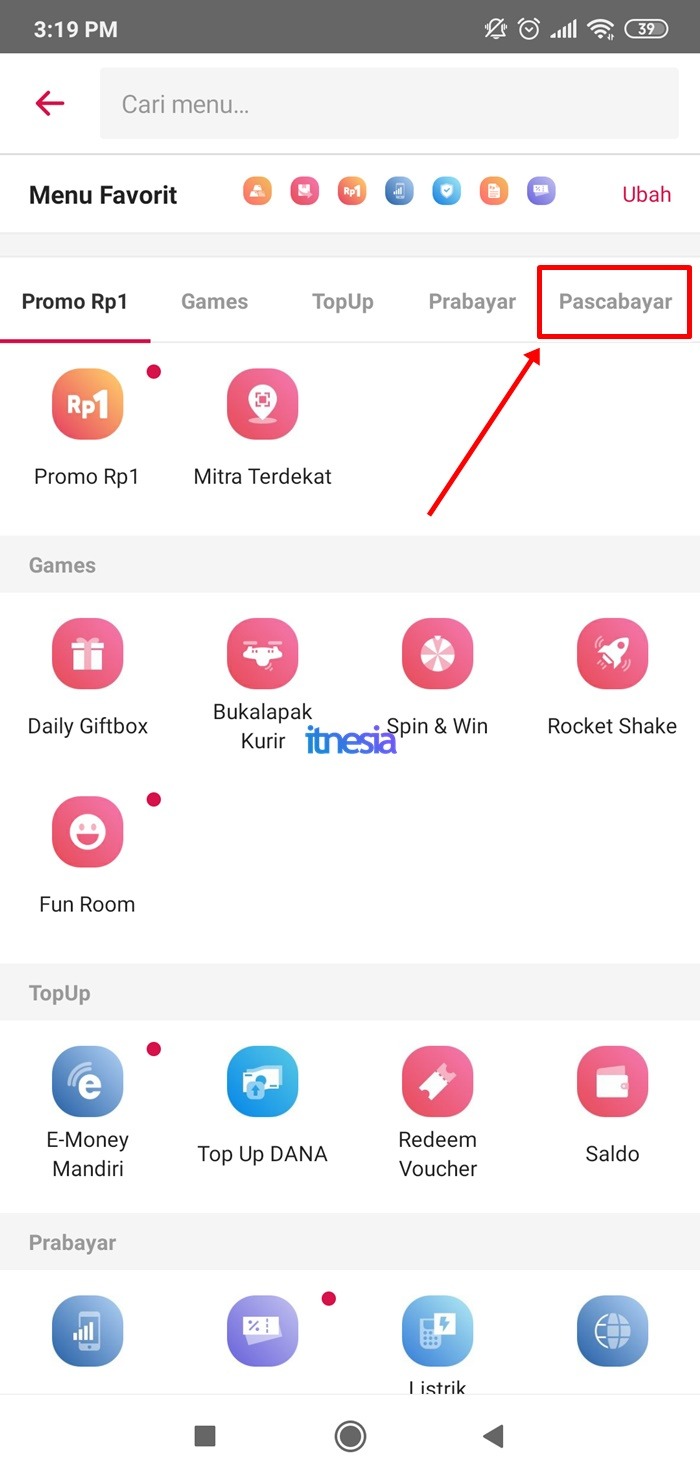
Task: Select Top Up DANA
Action: pyautogui.click(x=262, y=1082)
